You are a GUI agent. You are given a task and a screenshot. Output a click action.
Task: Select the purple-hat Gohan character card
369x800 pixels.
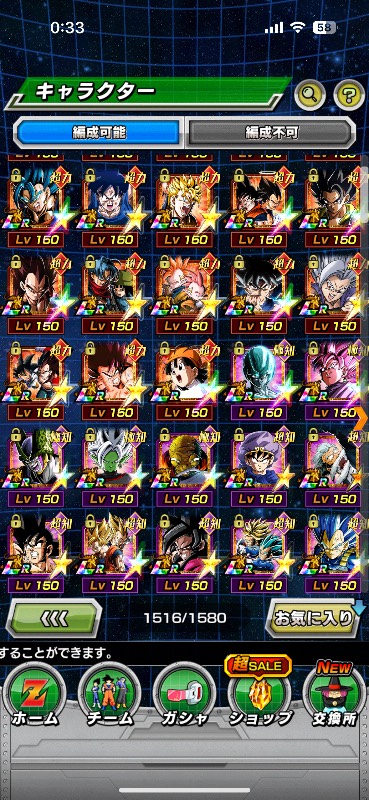(259, 467)
